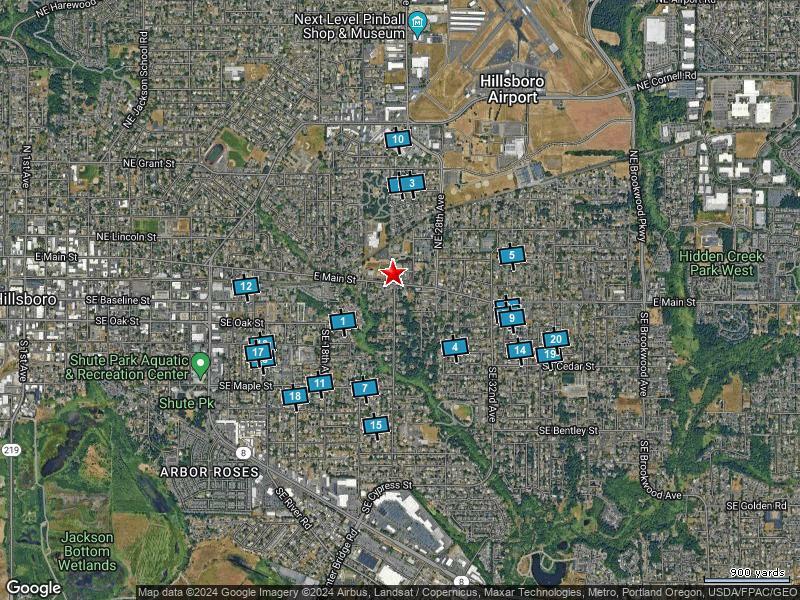Select map marker number 20

pyautogui.click(x=556, y=340)
